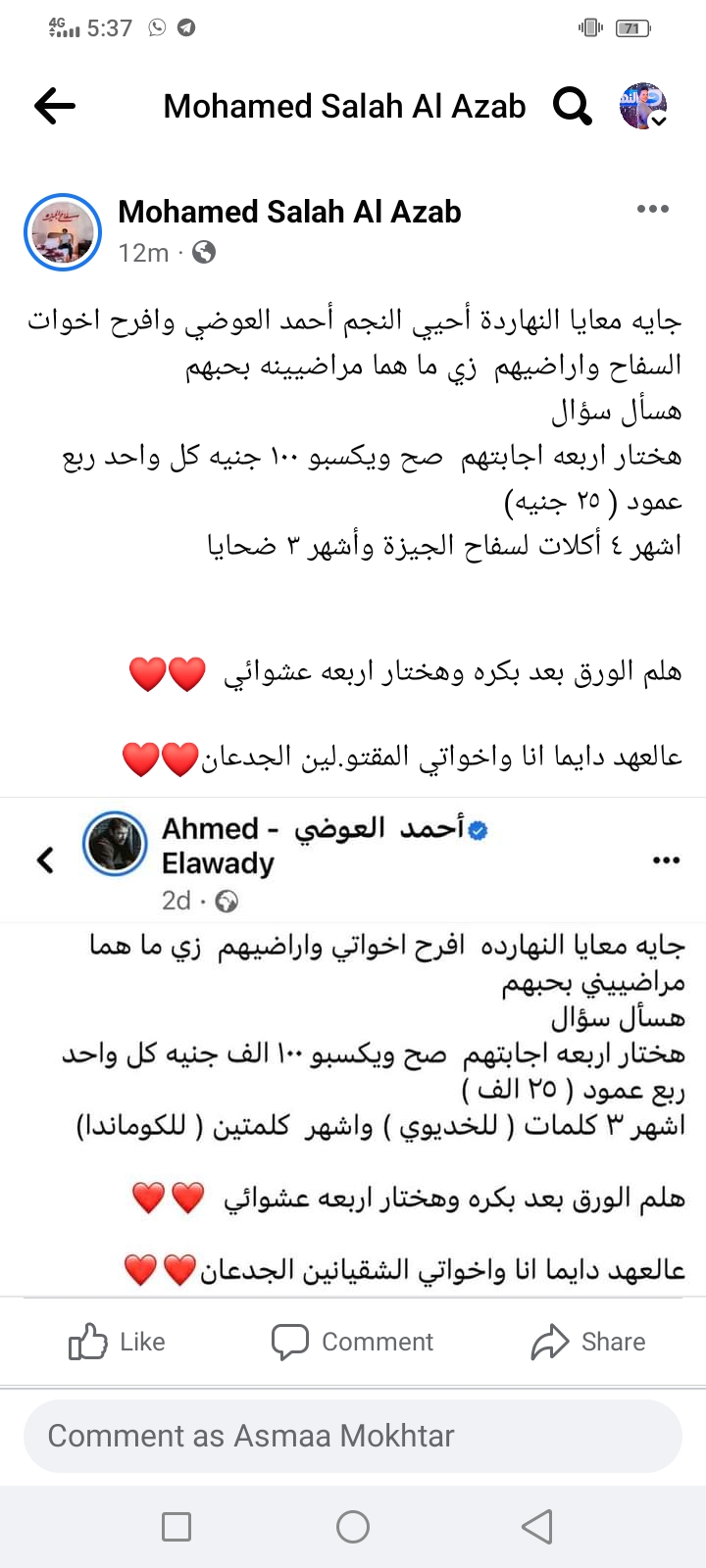
Task: Tap the post author name Mohamed Salah Al Azab
Action: [289, 212]
